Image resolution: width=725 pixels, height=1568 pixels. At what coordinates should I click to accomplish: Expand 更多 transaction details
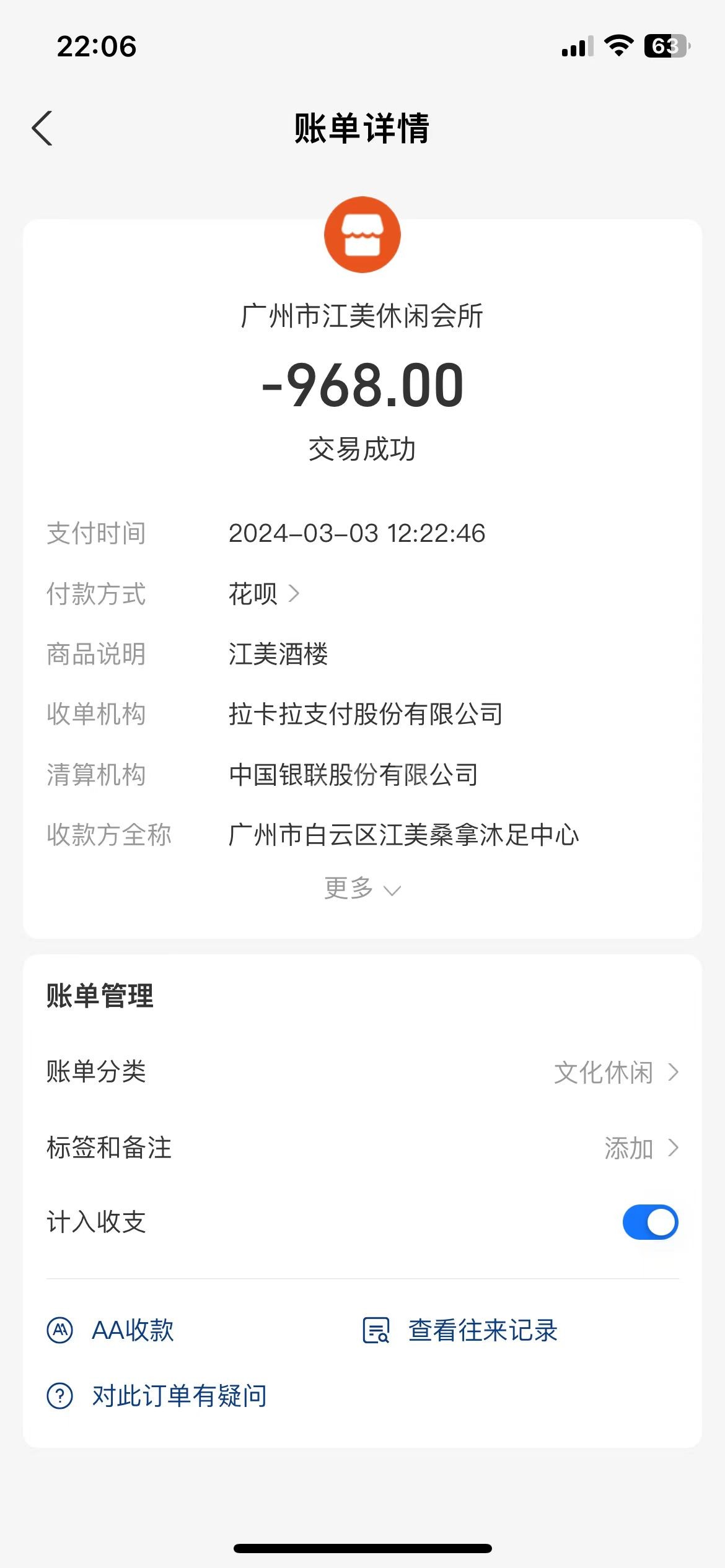[362, 889]
